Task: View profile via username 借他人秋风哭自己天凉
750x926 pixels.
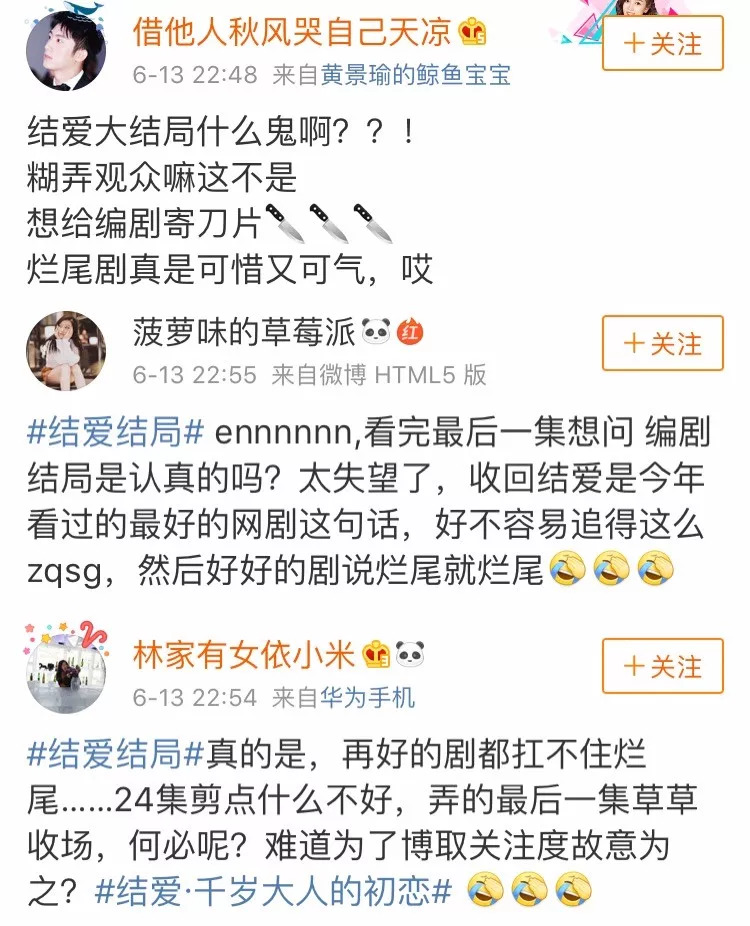Action: point(294,32)
